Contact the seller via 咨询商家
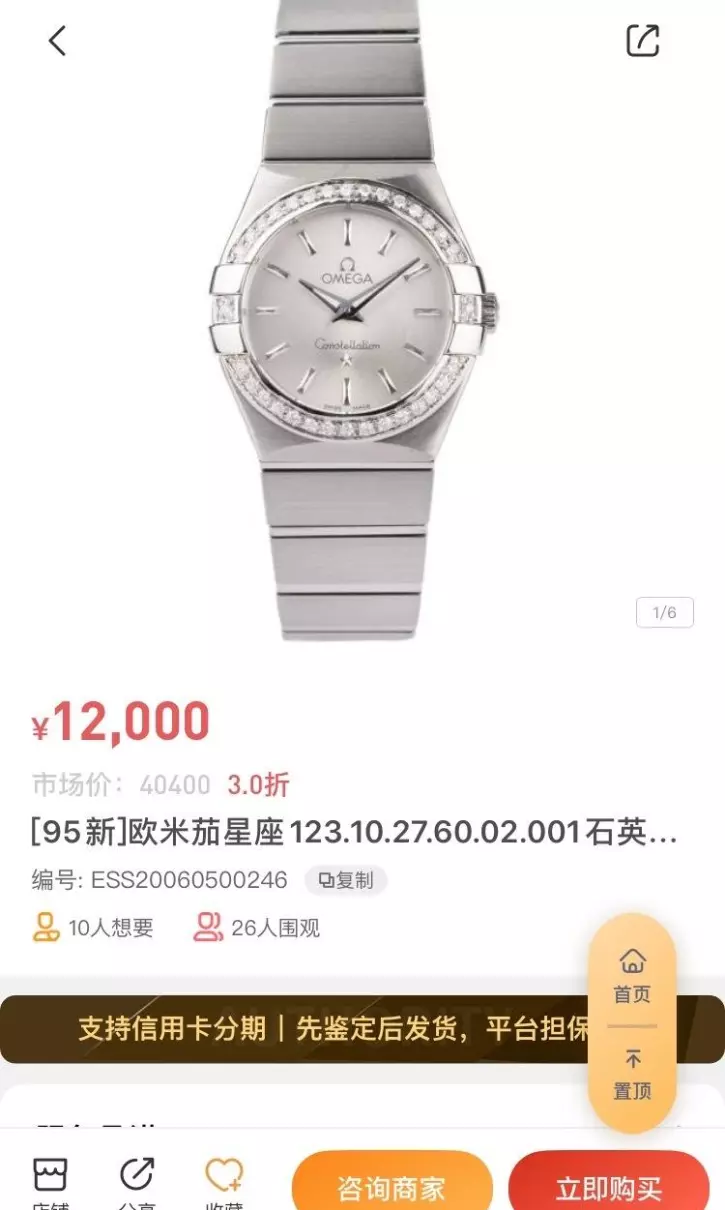Image resolution: width=725 pixels, height=1210 pixels. [x=392, y=1186]
